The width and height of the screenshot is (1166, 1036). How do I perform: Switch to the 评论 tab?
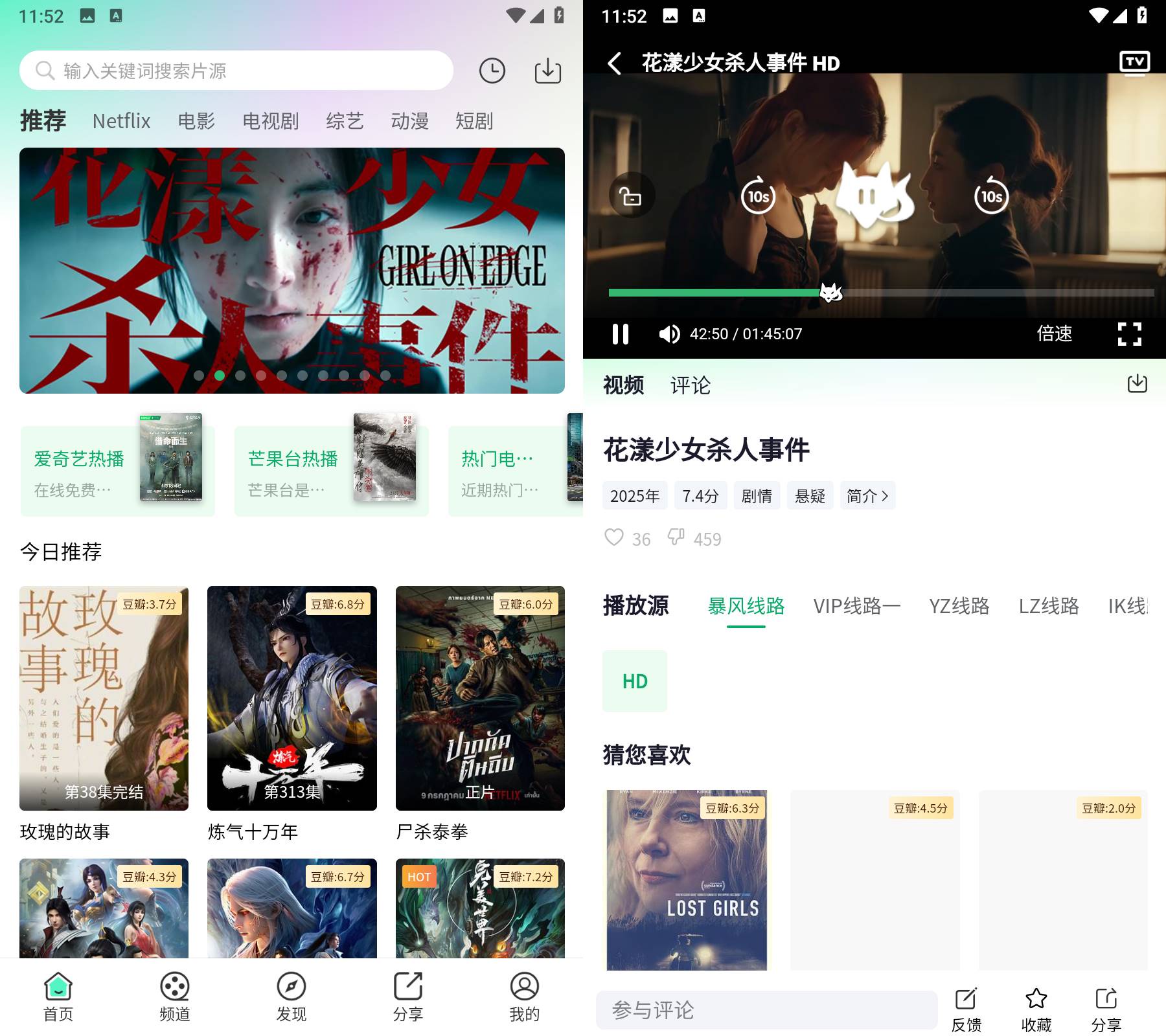pos(690,386)
